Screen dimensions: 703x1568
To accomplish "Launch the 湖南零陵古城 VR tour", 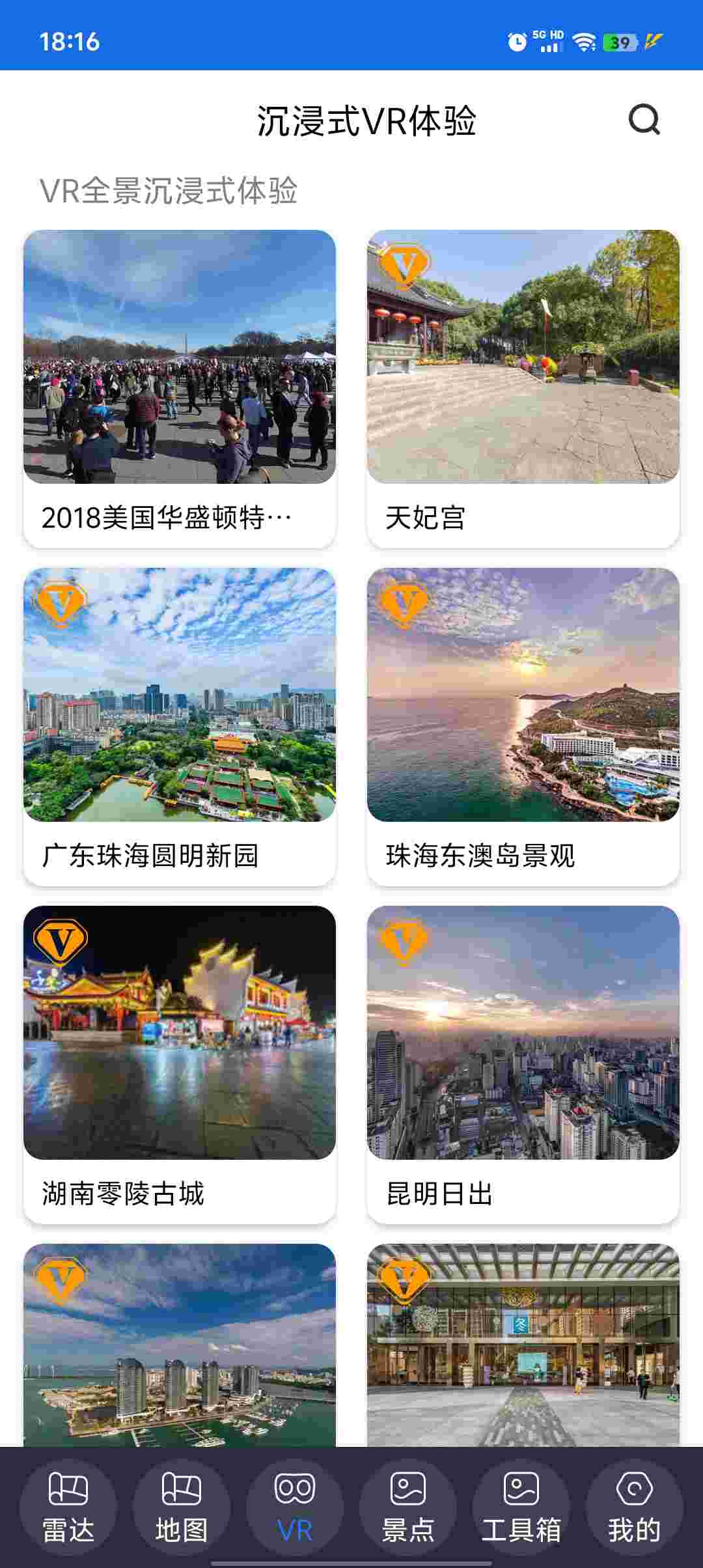I will click(180, 1064).
